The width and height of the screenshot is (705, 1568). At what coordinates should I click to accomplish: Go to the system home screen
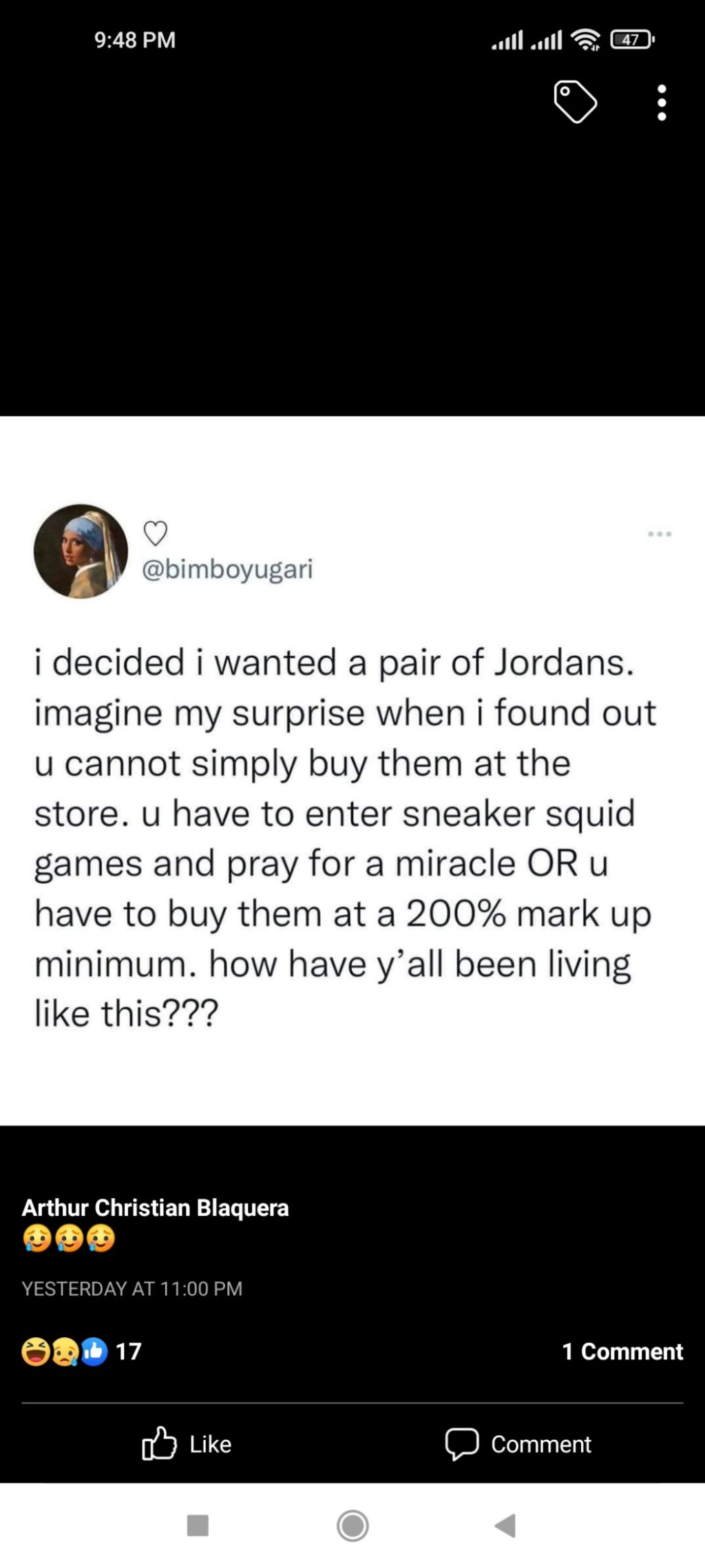click(x=352, y=1525)
